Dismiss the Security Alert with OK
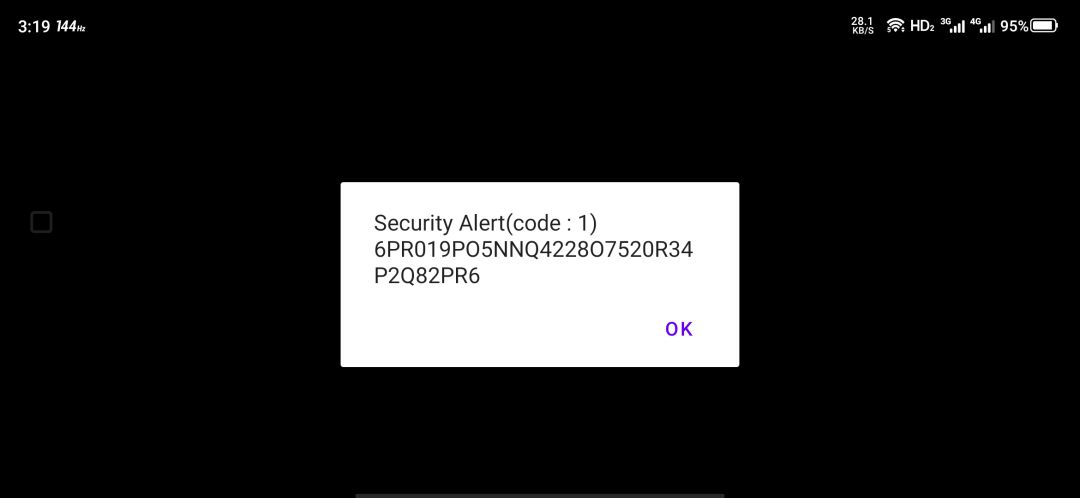Screen dimensions: 1080x498 [678, 329]
